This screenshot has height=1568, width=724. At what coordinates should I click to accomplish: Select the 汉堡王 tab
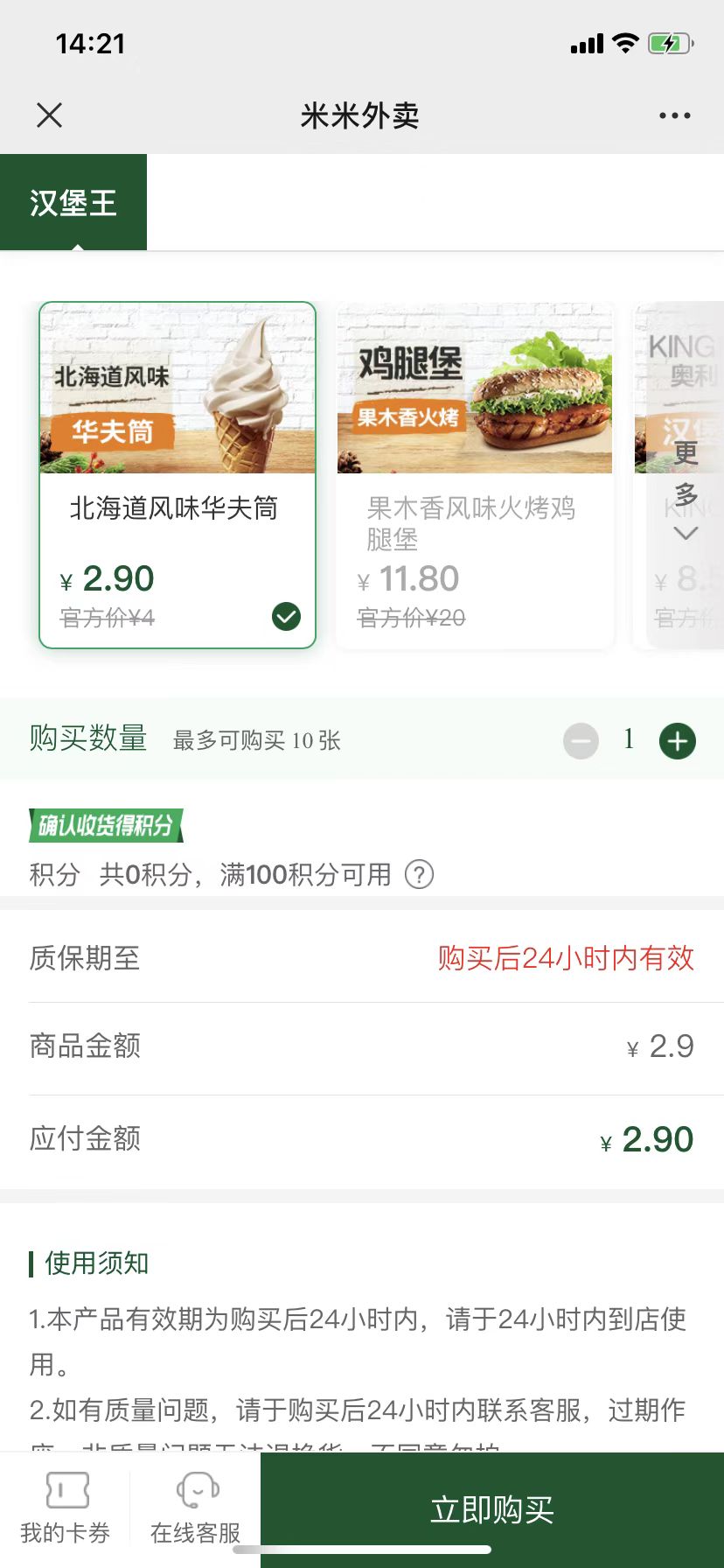(73, 203)
